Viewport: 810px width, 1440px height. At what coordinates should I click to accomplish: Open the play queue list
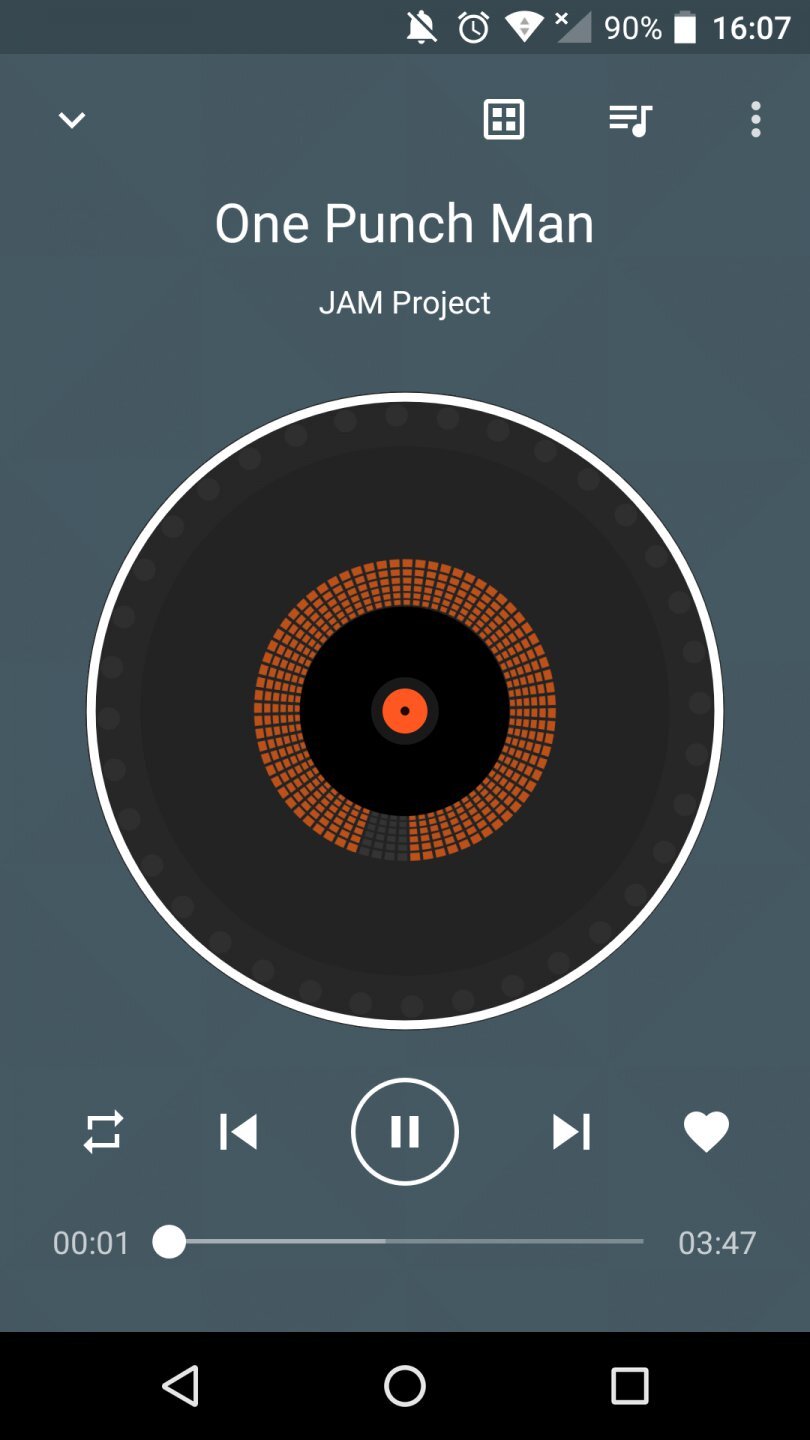[x=631, y=120]
